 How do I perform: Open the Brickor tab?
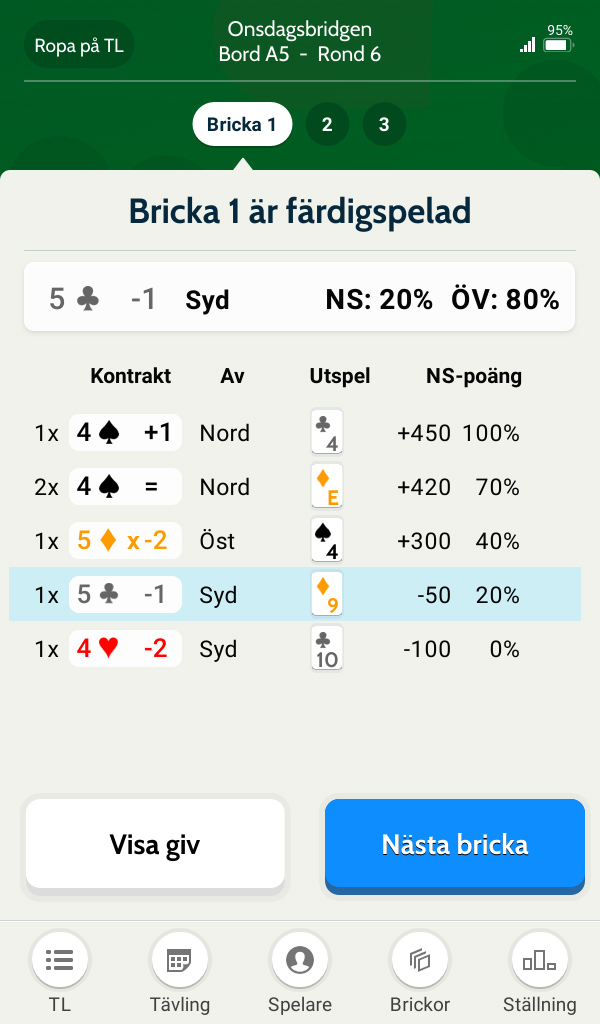(x=420, y=972)
